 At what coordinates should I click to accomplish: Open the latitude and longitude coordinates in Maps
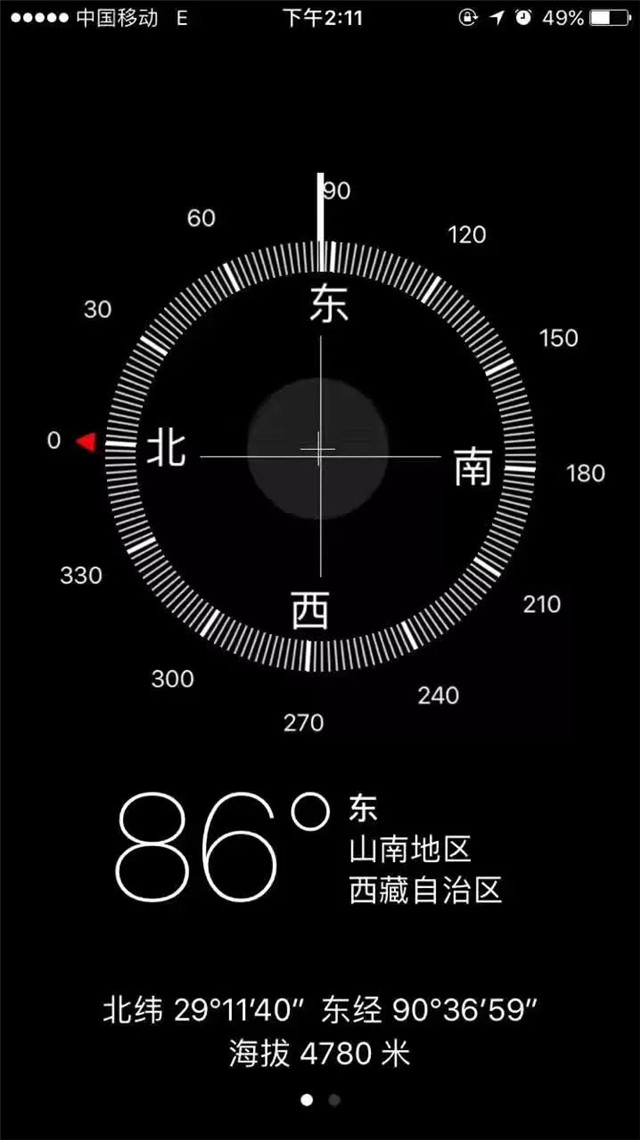point(320,1010)
